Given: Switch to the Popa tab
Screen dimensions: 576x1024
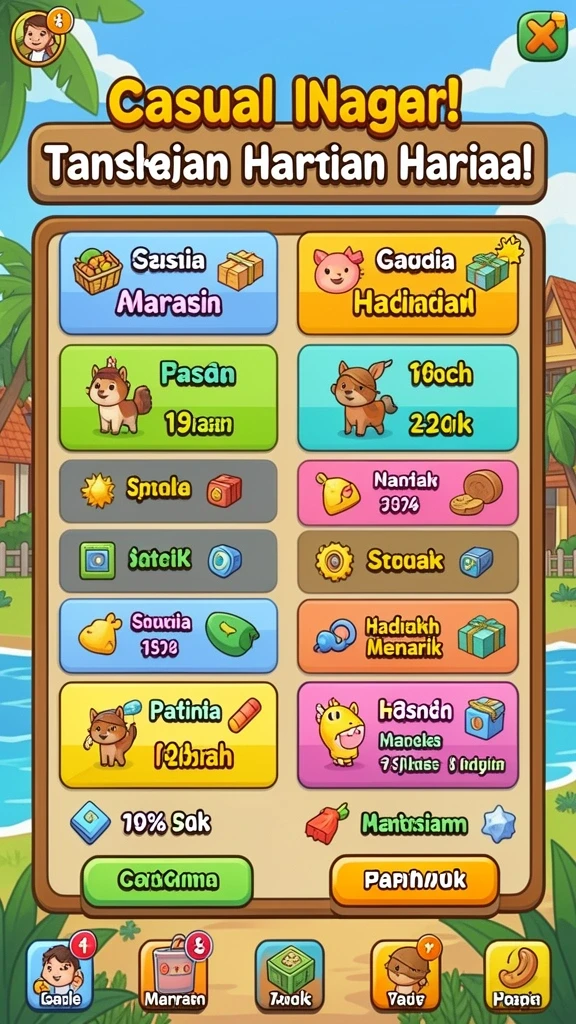Looking at the screenshot, I should (x=517, y=975).
